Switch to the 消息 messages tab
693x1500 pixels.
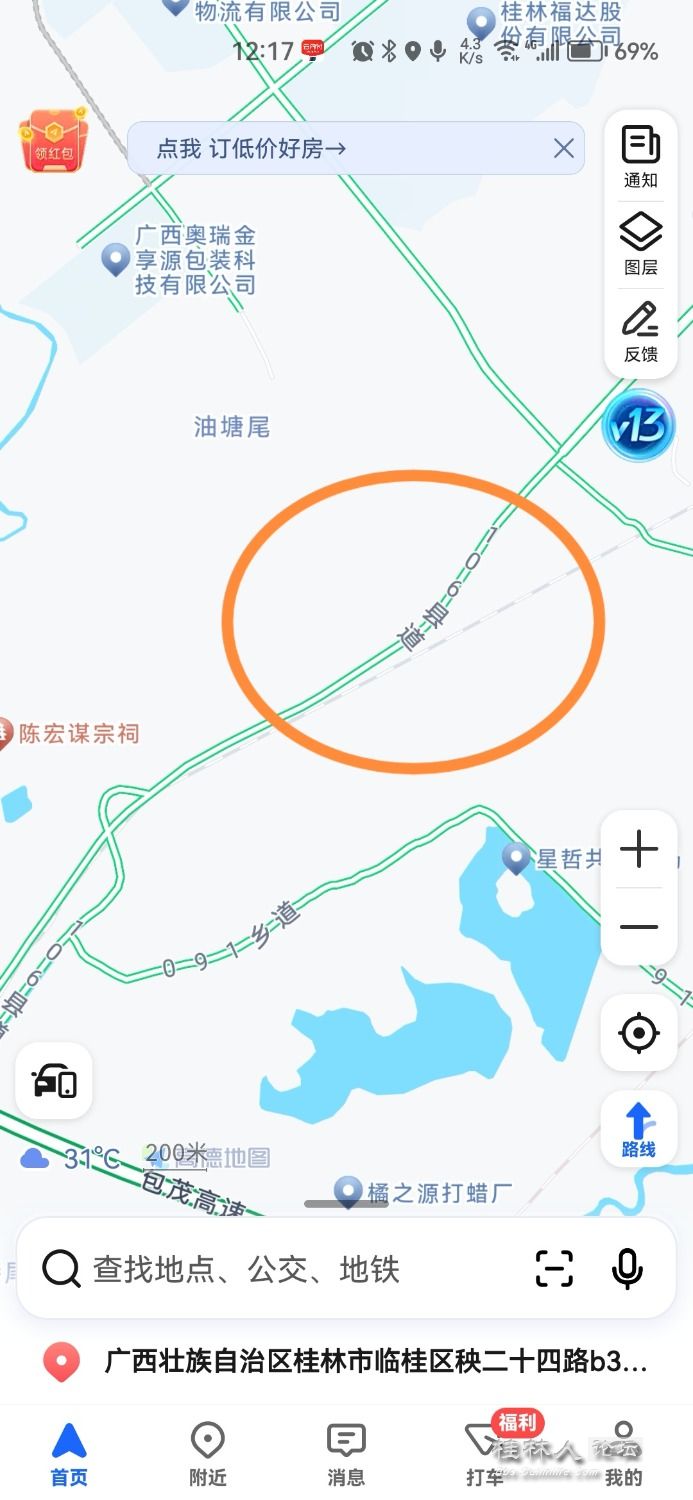[x=346, y=1454]
